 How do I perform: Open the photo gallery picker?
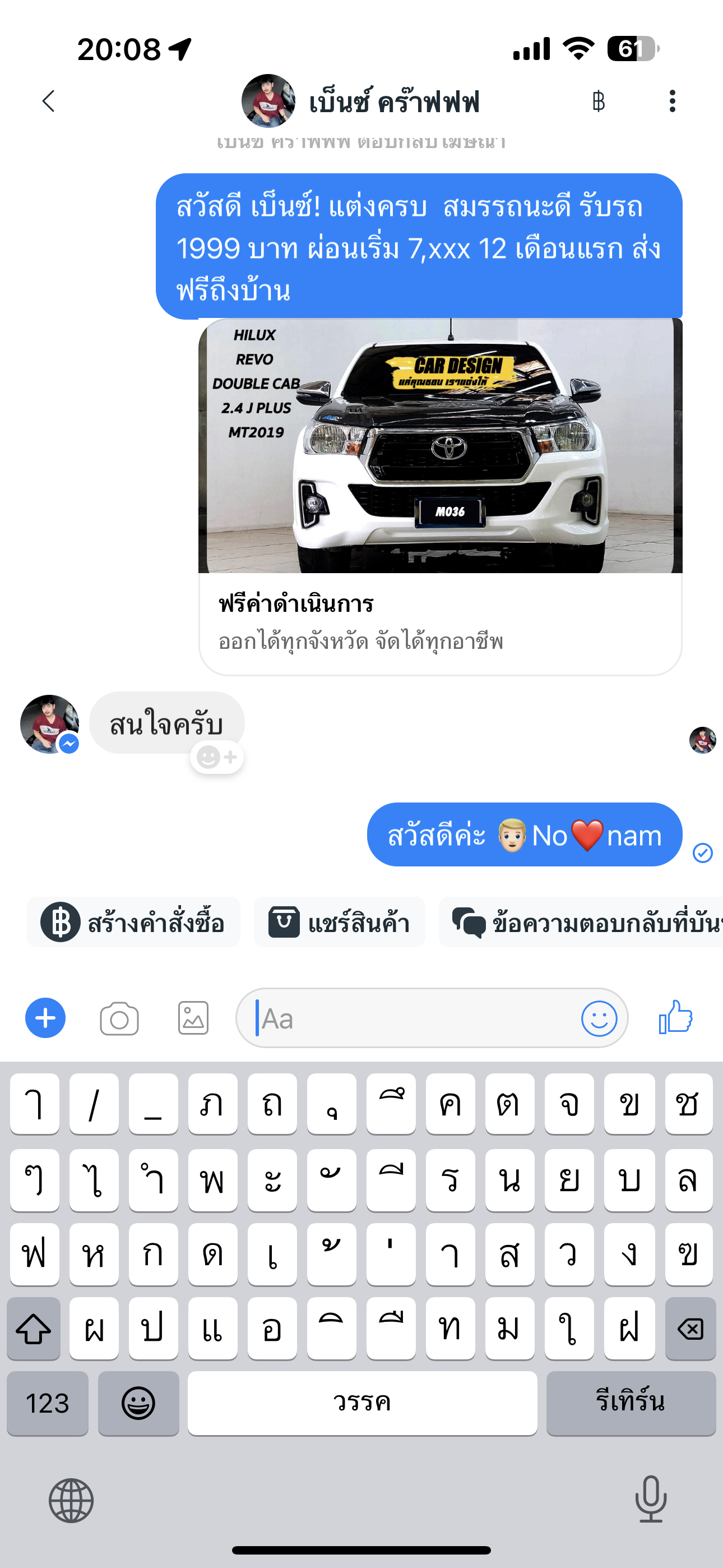pos(193,1018)
